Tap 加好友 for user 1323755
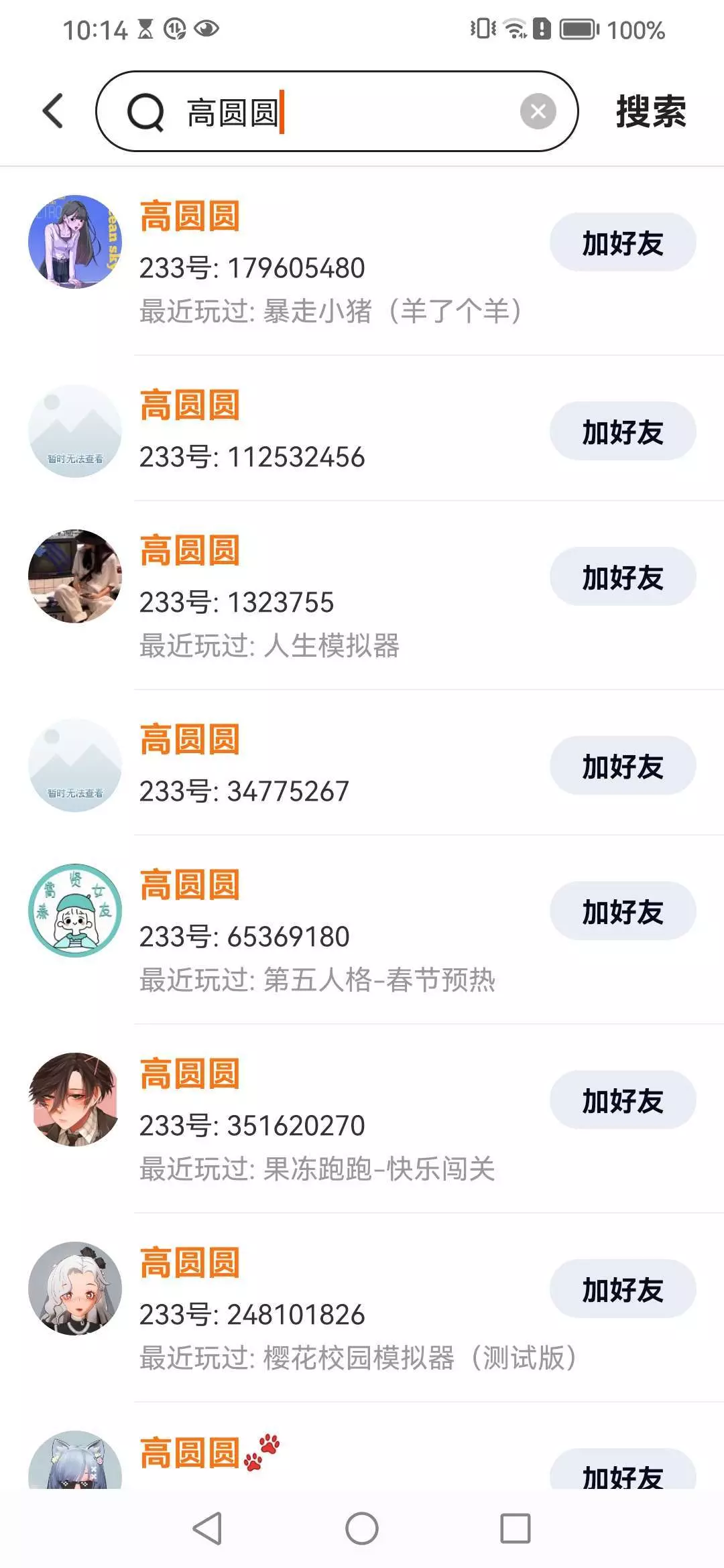Screen dimensions: 724x1568 [622, 577]
